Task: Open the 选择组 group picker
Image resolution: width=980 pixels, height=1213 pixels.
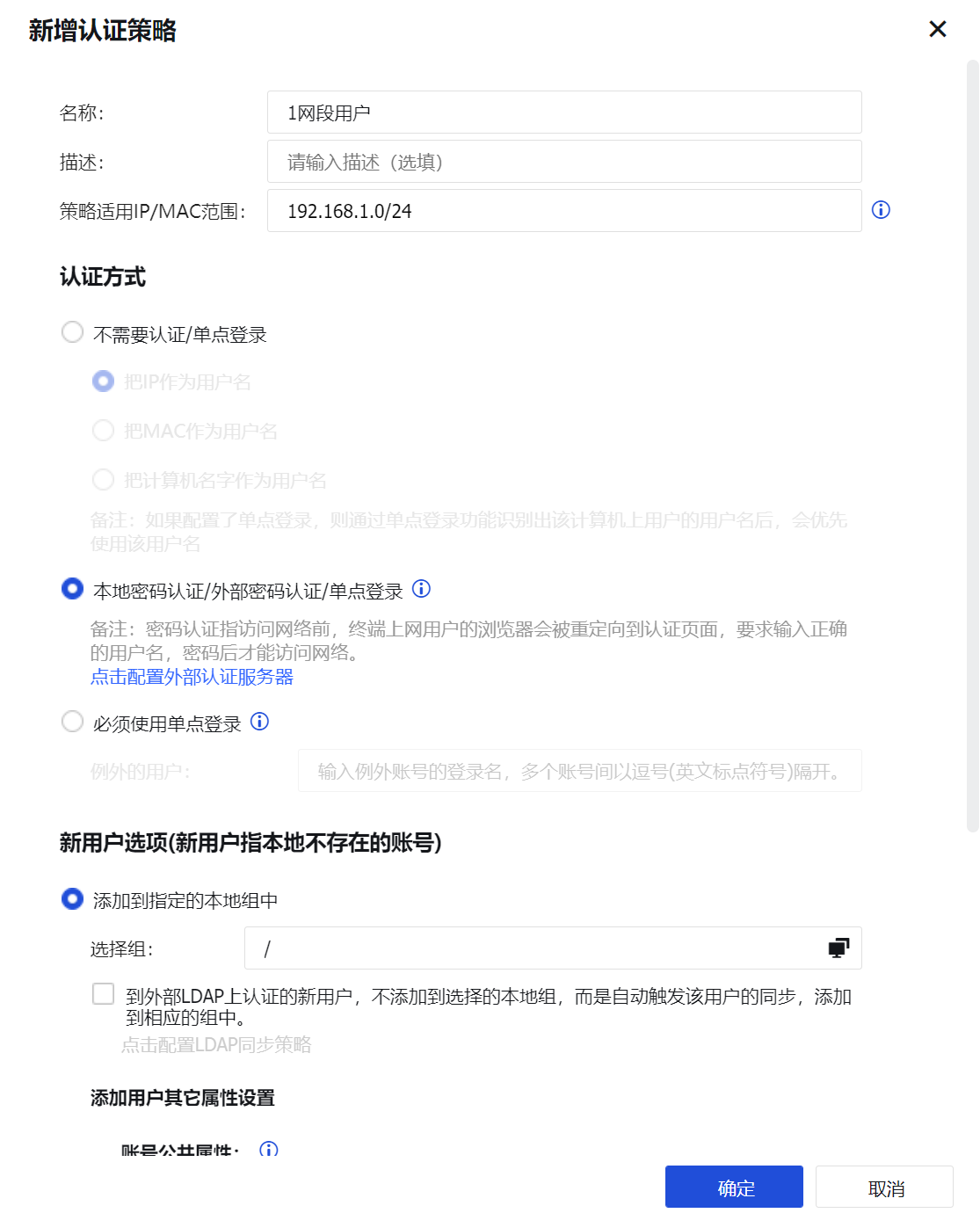Action: pos(838,948)
